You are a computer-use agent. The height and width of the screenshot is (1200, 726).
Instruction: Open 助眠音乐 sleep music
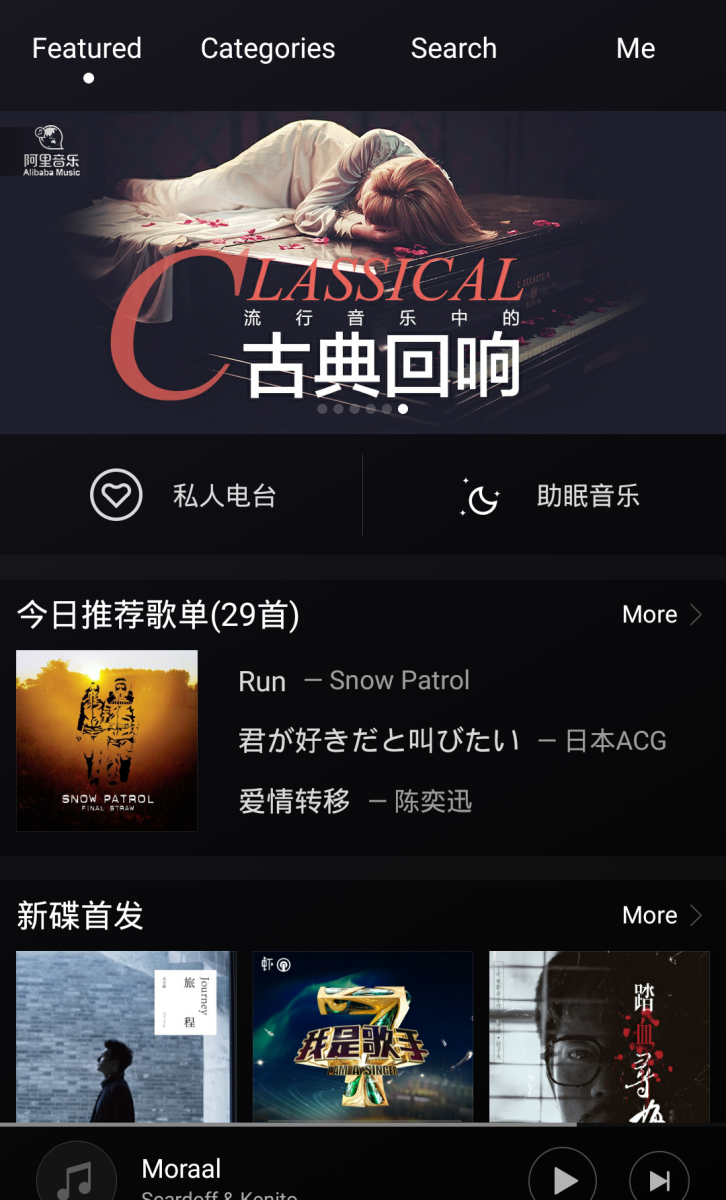550,496
